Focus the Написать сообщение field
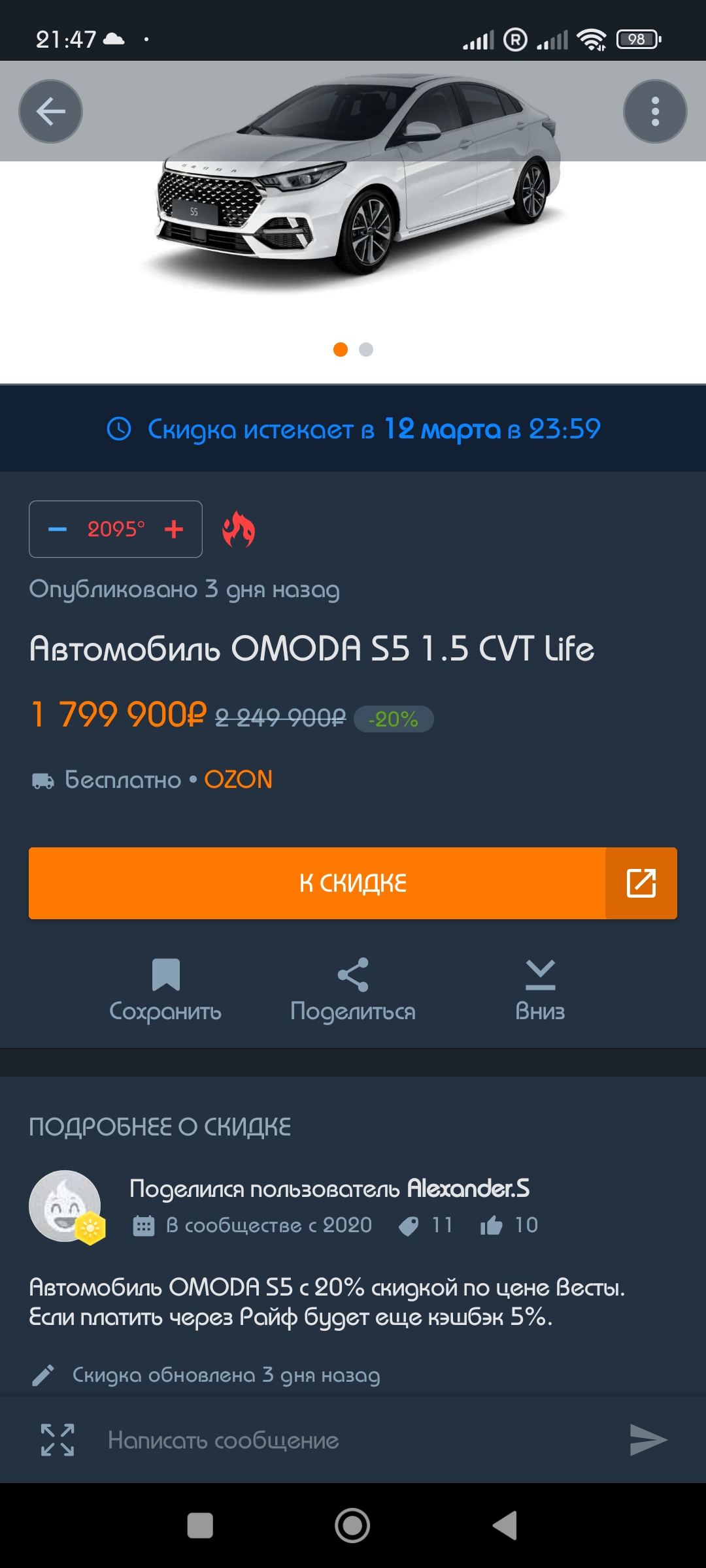The width and height of the screenshot is (706, 1568). pos(353,1440)
